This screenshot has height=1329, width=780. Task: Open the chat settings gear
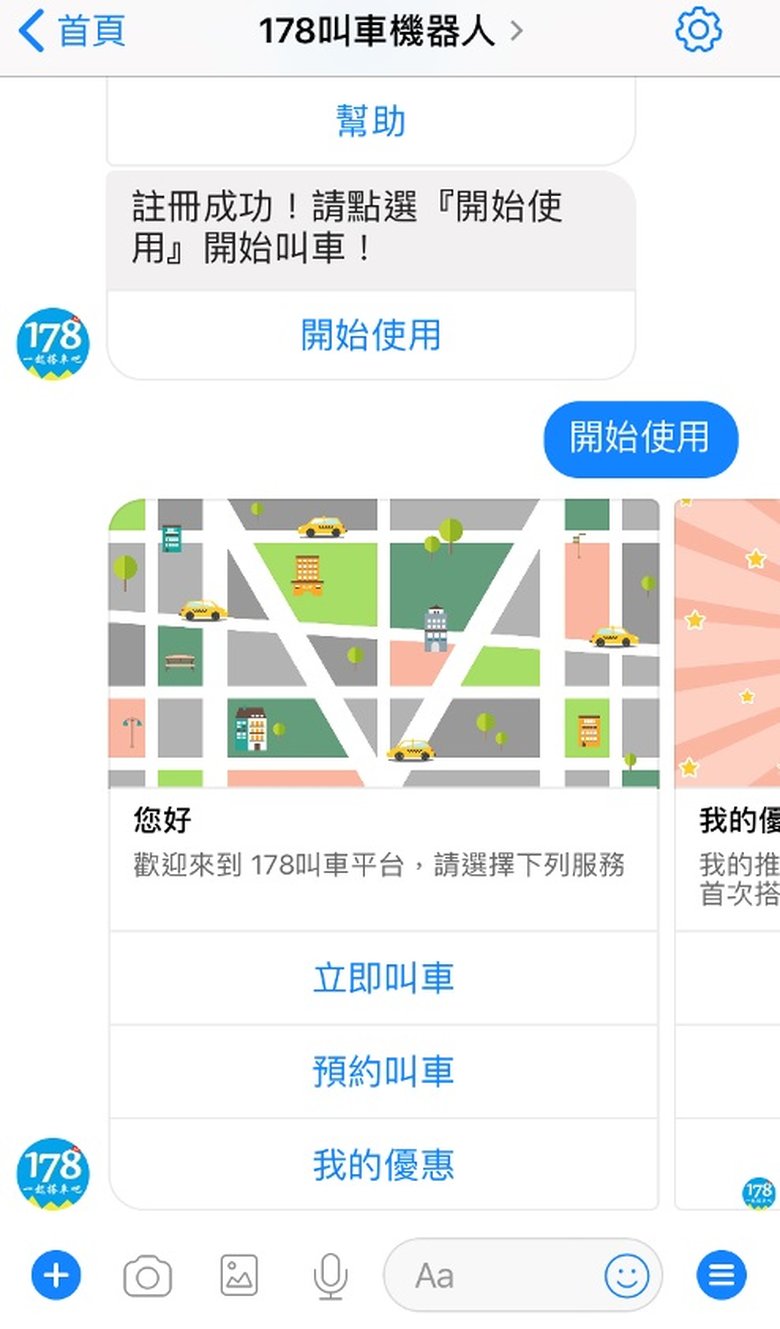click(698, 32)
